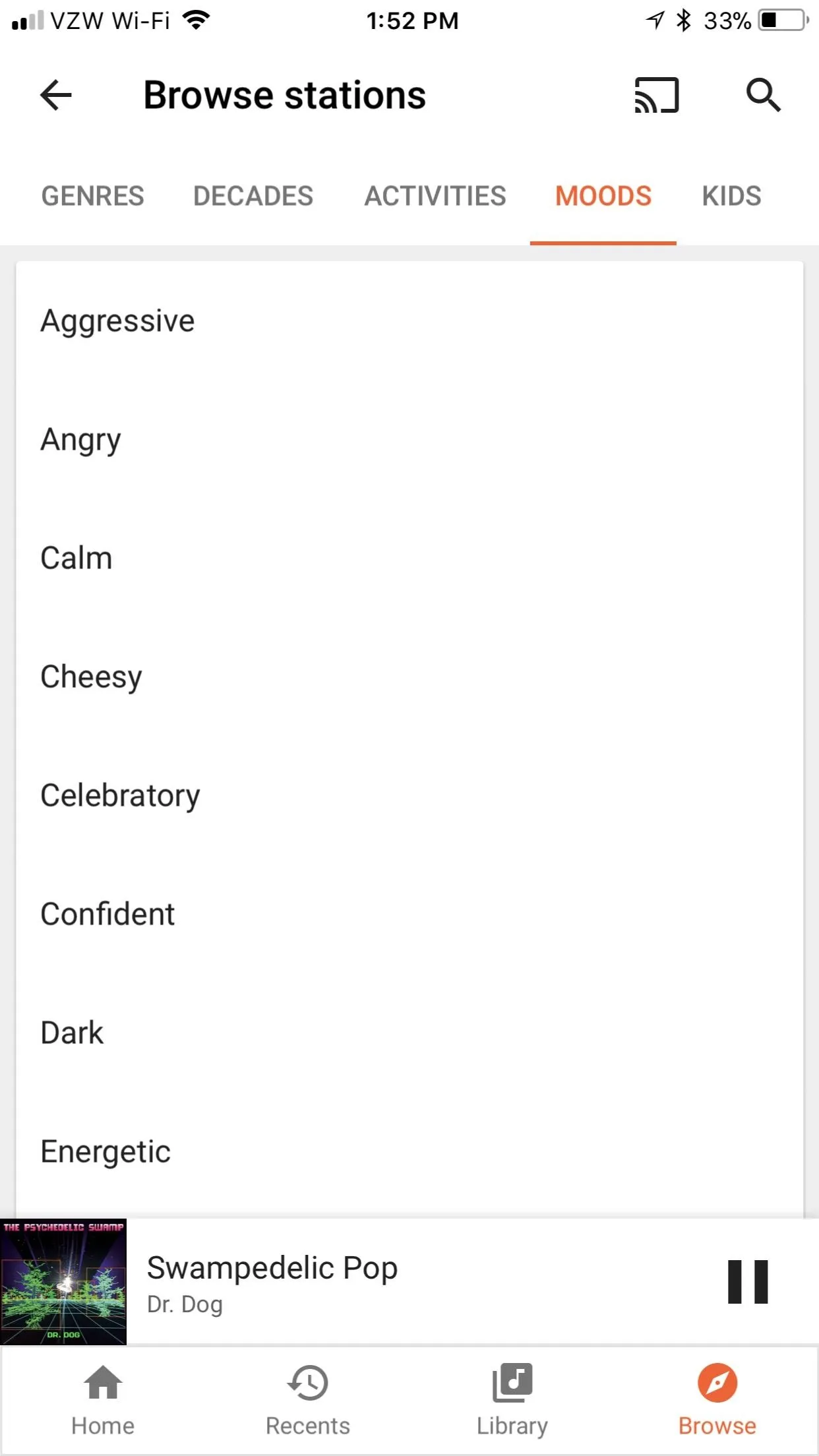Switch to the Kids tab
Viewport: 819px width, 1456px height.
pos(732,196)
